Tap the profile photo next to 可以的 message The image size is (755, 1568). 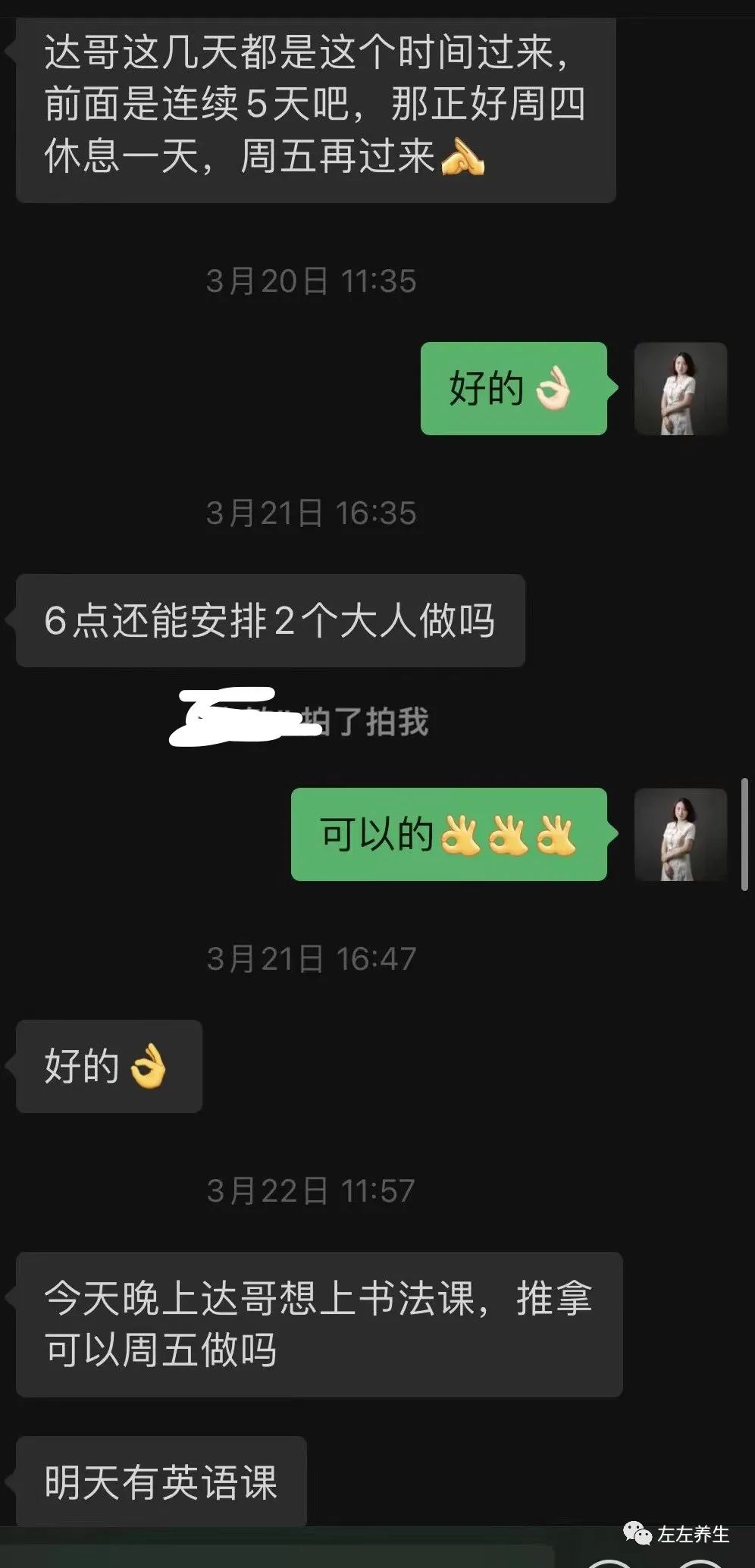click(680, 834)
